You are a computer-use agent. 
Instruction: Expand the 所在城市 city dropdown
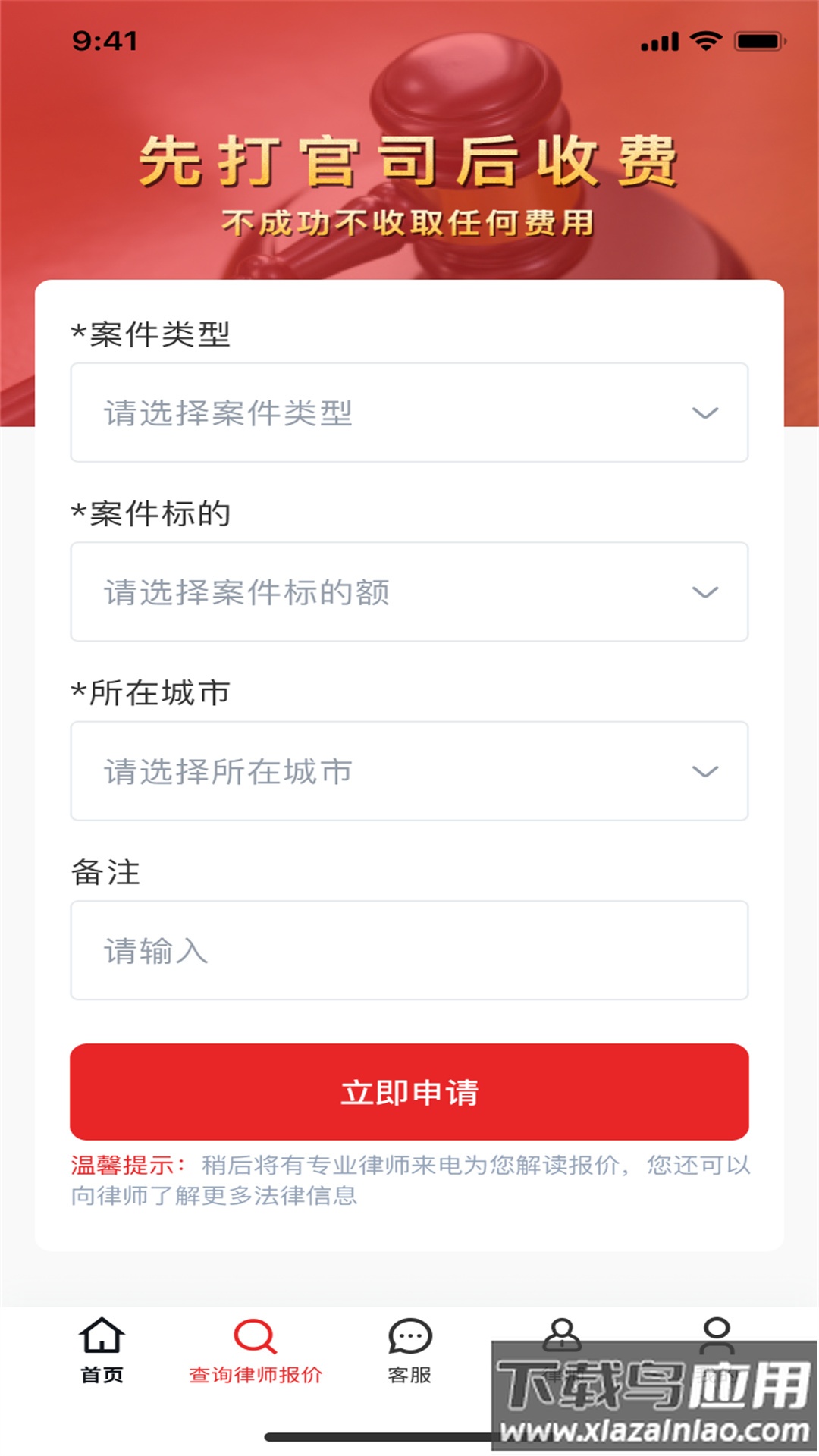coord(705,770)
